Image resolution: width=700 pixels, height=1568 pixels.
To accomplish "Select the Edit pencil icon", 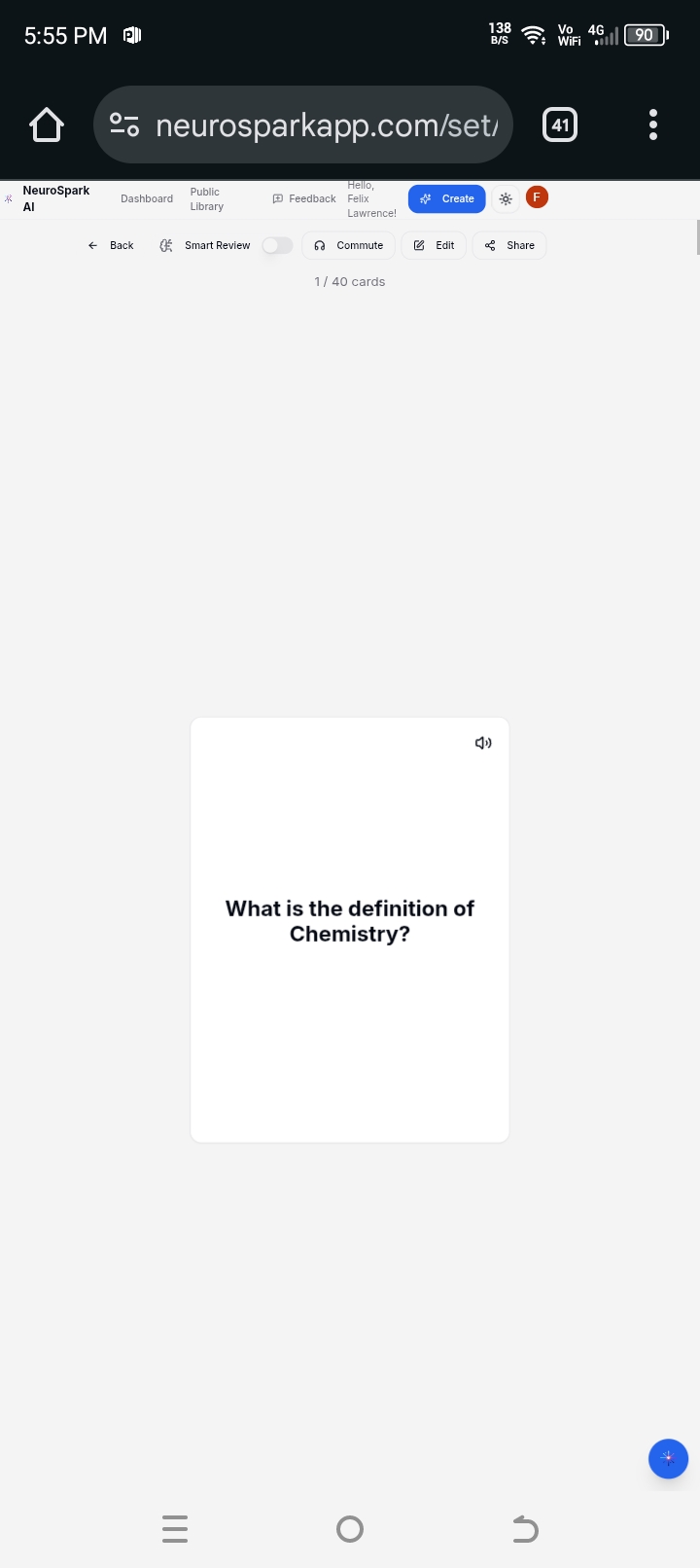I will [x=419, y=245].
